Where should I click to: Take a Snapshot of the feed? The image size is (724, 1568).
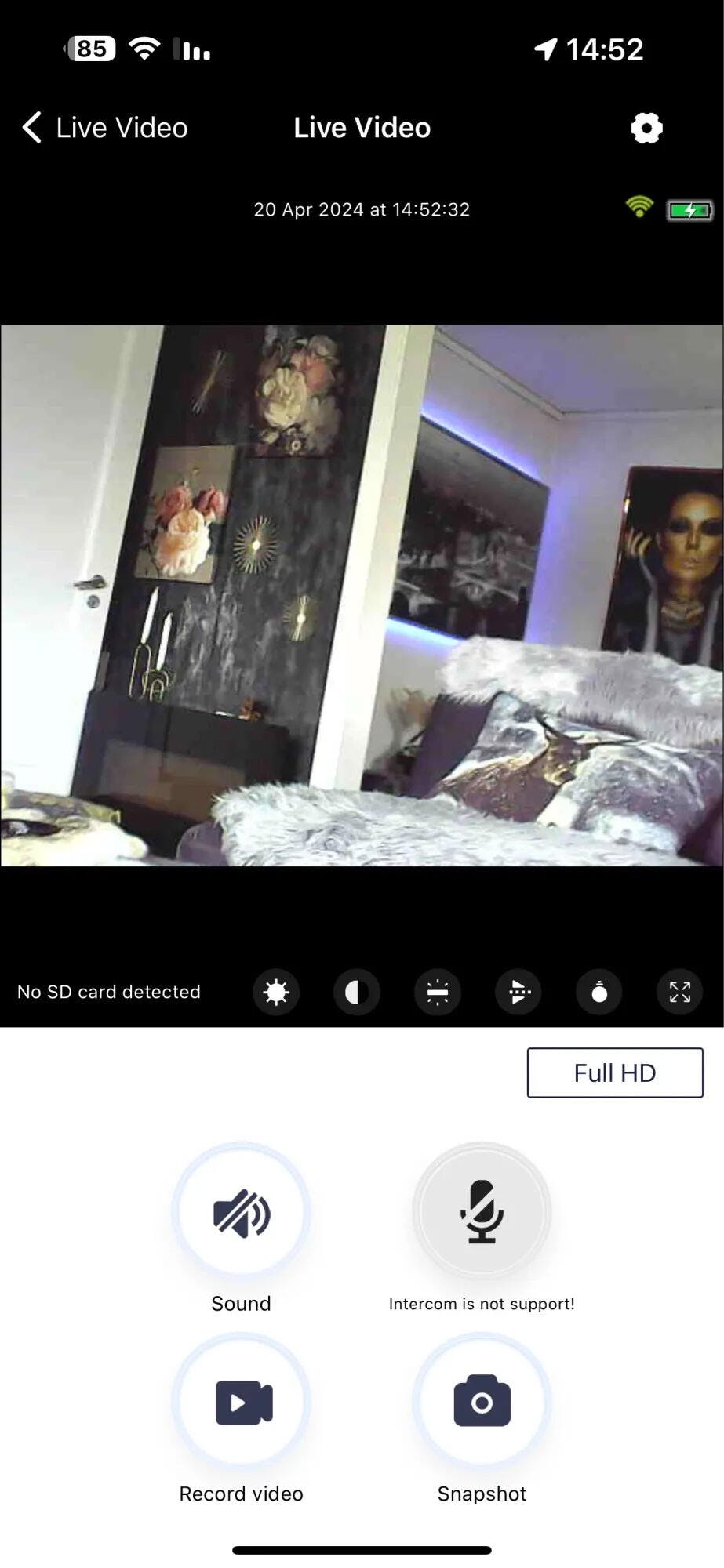[482, 1402]
